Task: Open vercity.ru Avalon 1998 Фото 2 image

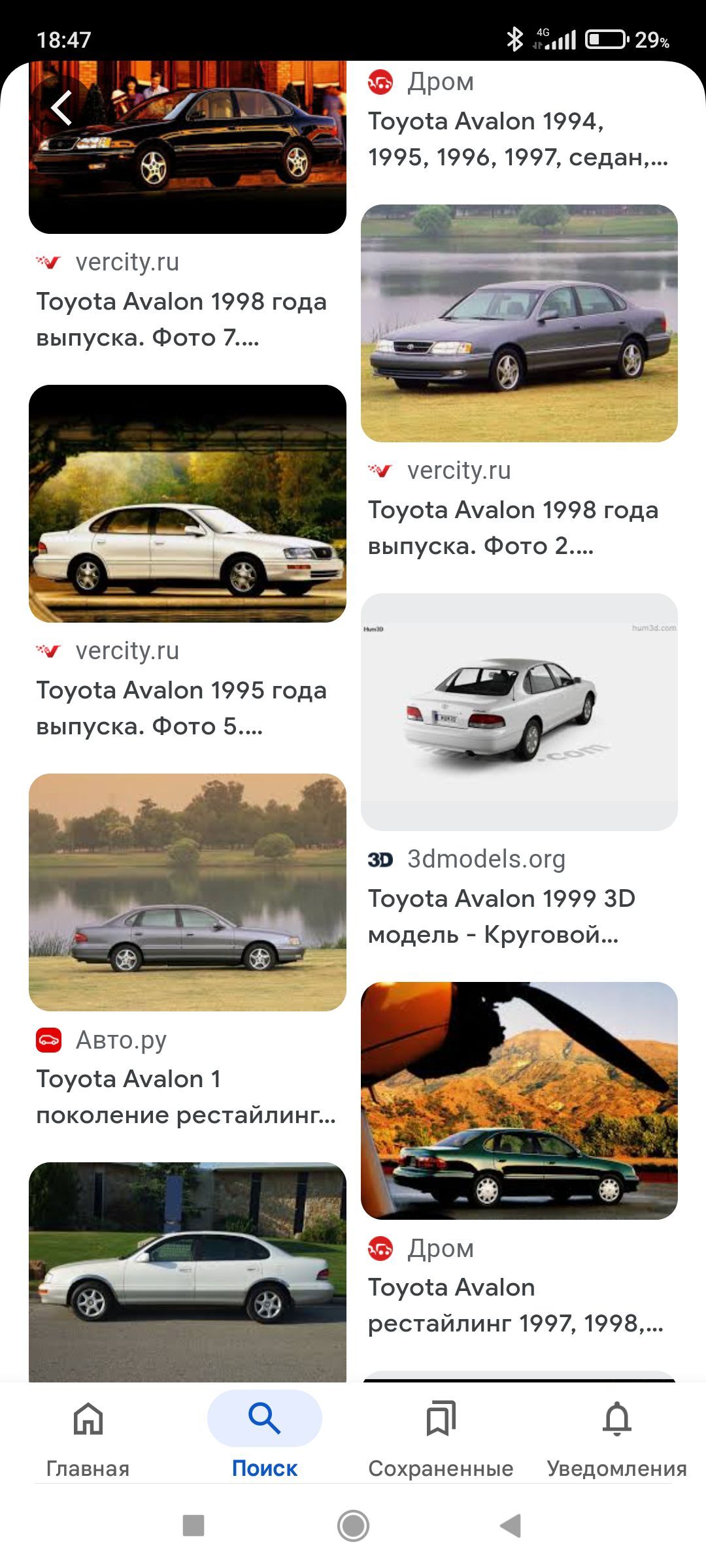Action: 519,323
